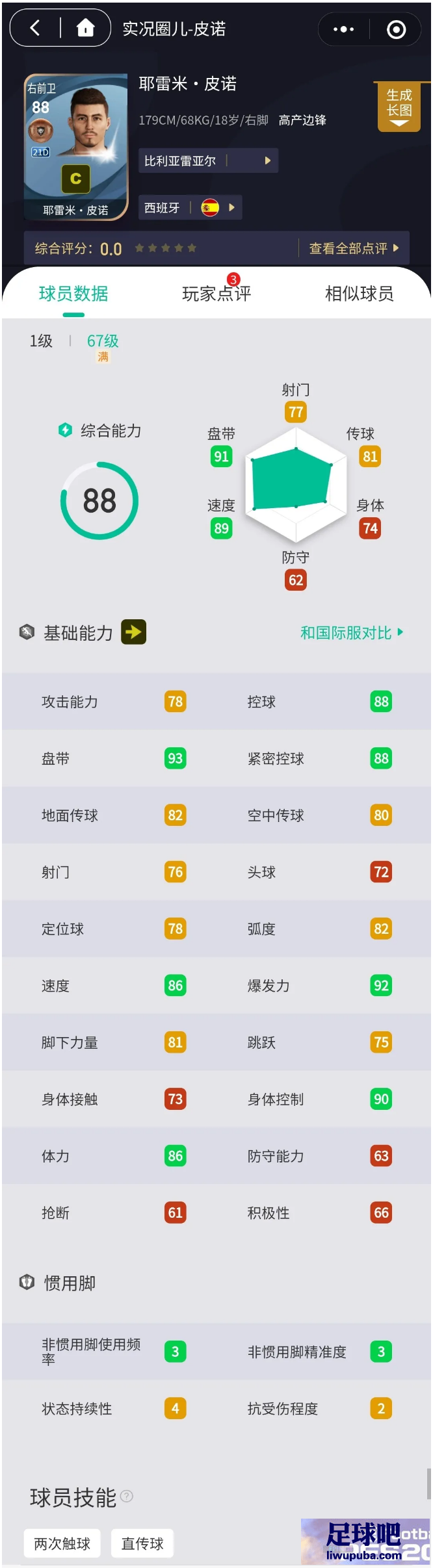The height and width of the screenshot is (1568, 433).
Task: Return to the mini program home
Action: [85, 28]
